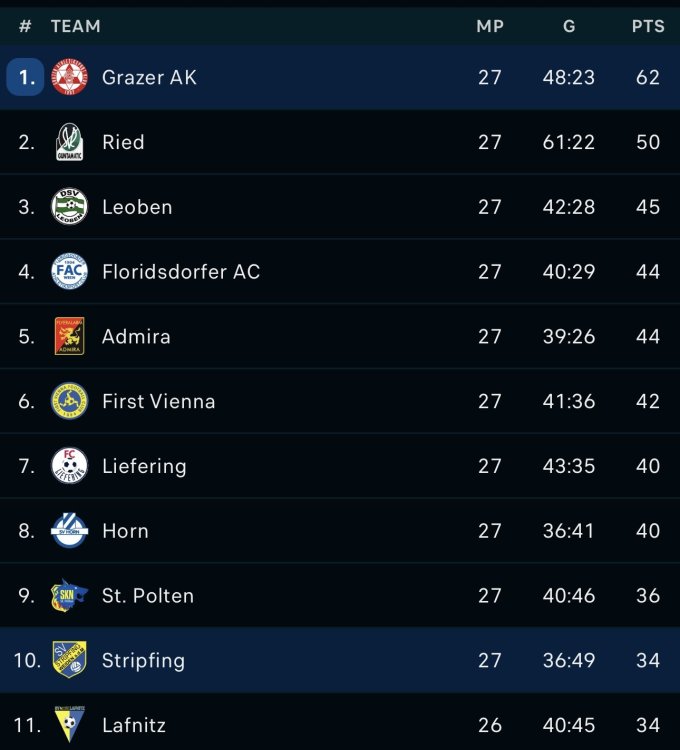This screenshot has width=680, height=750.
Task: Open Ried team row
Action: (x=123, y=142)
